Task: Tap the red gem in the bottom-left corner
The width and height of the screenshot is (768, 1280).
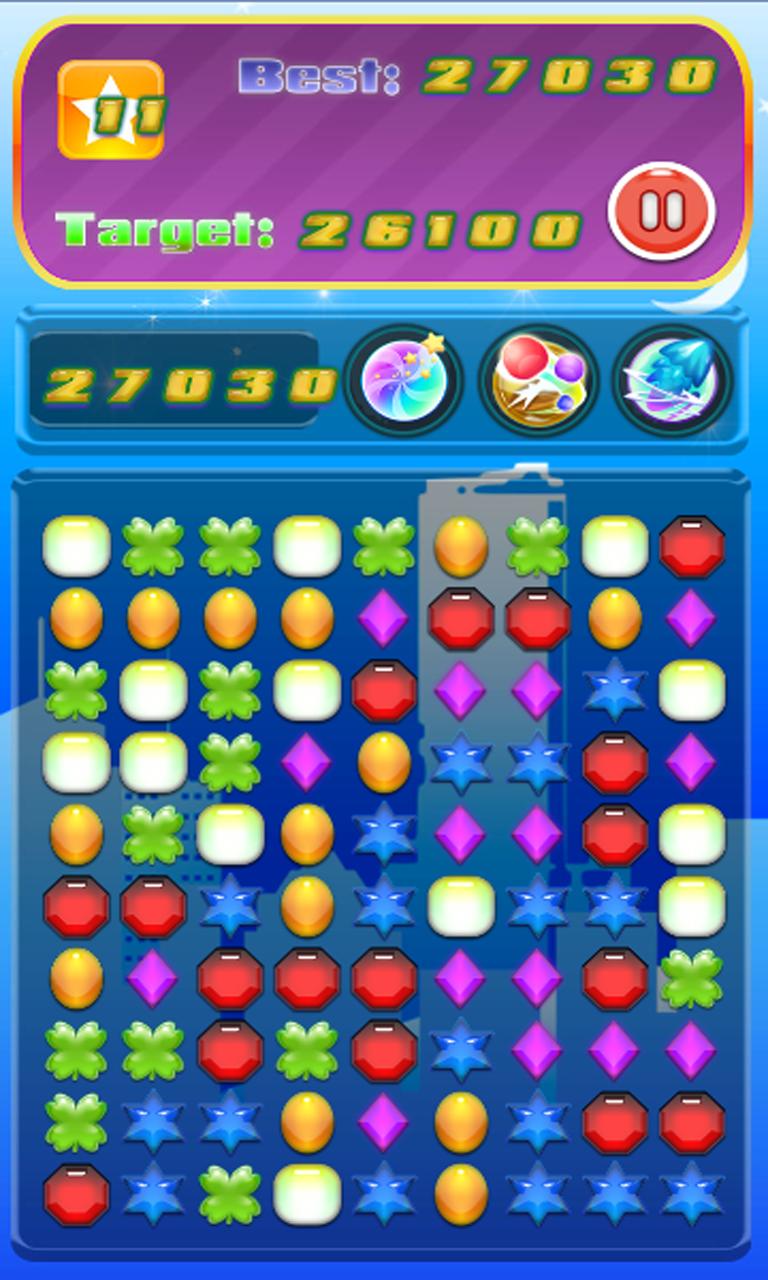Action: [x=77, y=1194]
